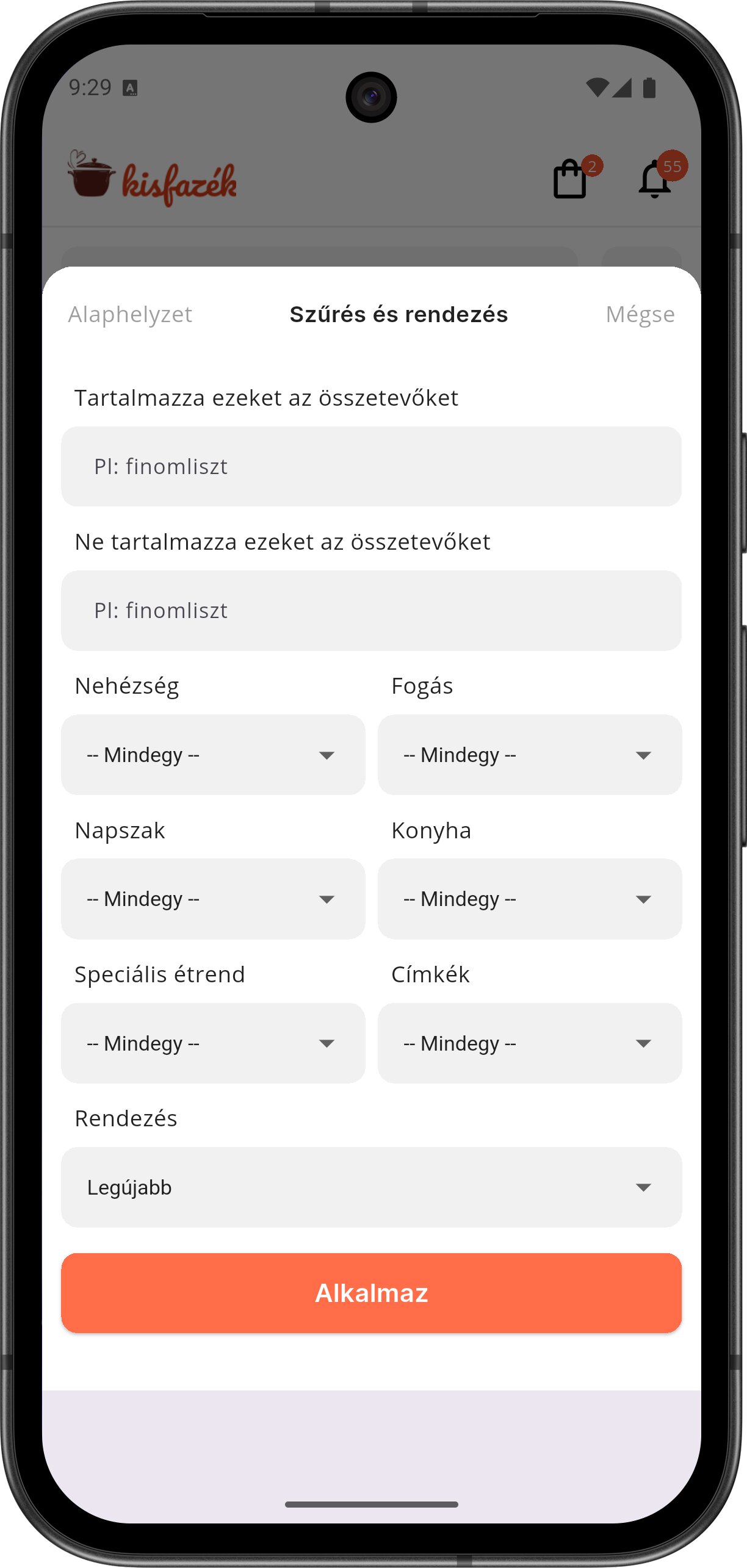The width and height of the screenshot is (747, 1568).
Task: Cancel the filter dialog with Mégse
Action: click(x=640, y=314)
